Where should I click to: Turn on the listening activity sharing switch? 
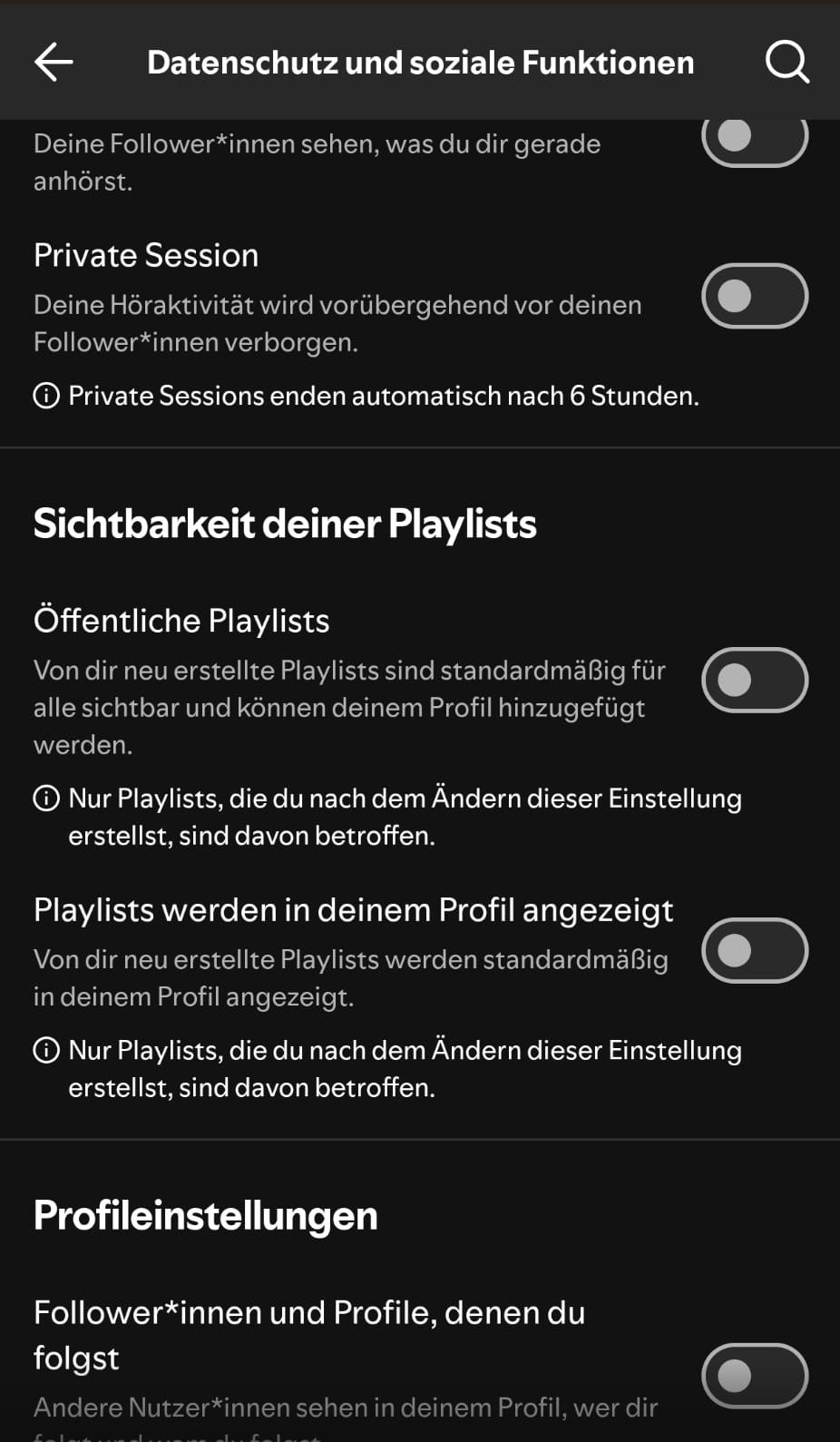[x=755, y=139]
